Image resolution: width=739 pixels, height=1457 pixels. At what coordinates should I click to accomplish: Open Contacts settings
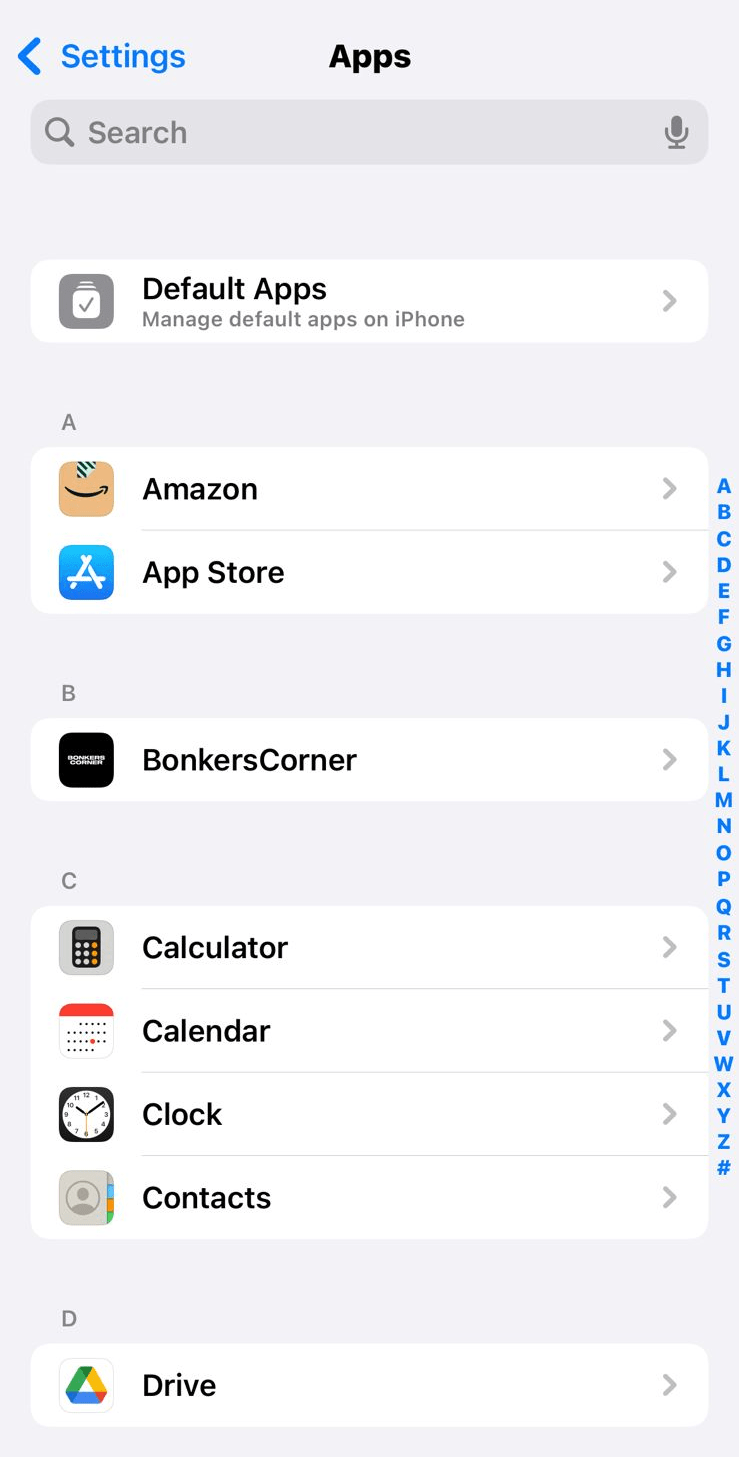tap(369, 1198)
